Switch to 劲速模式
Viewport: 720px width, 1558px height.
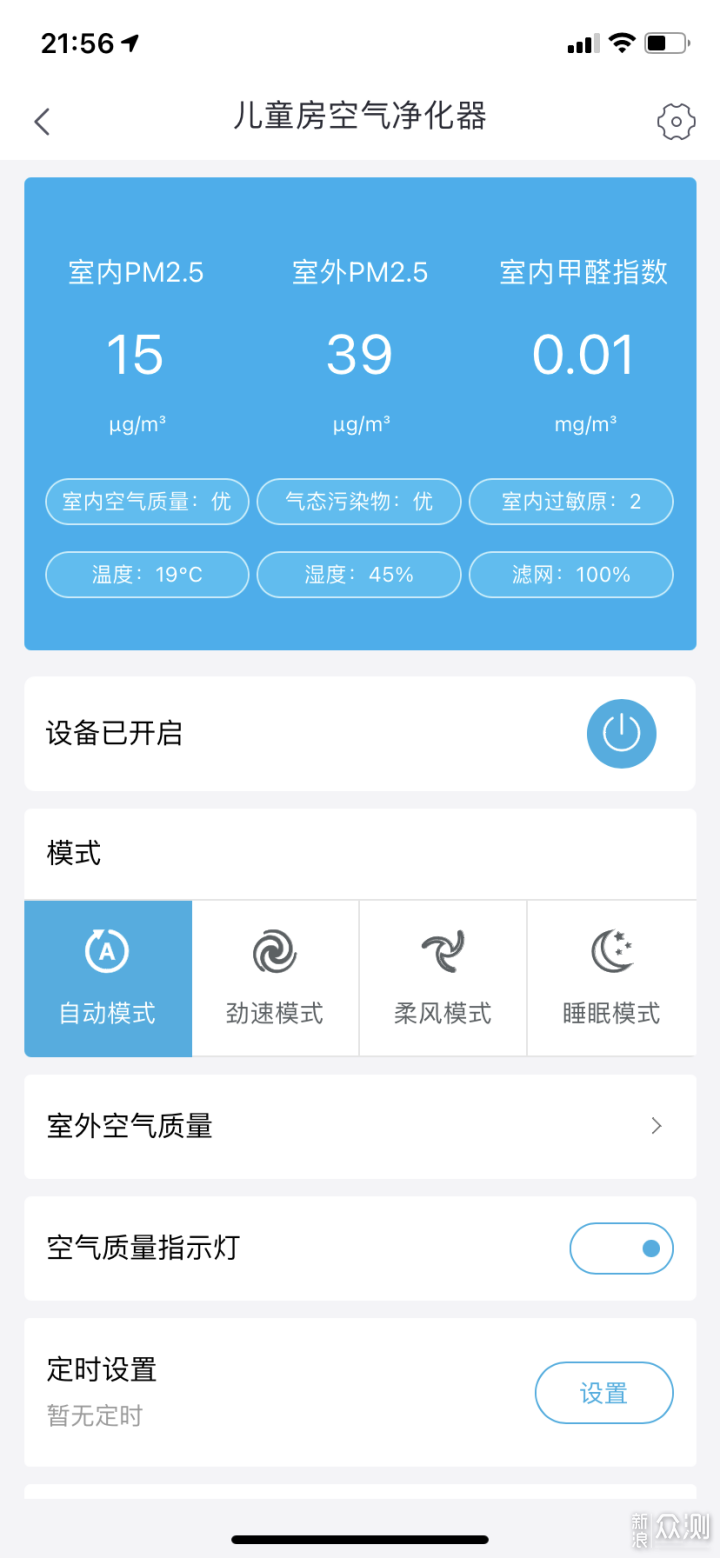(x=275, y=978)
